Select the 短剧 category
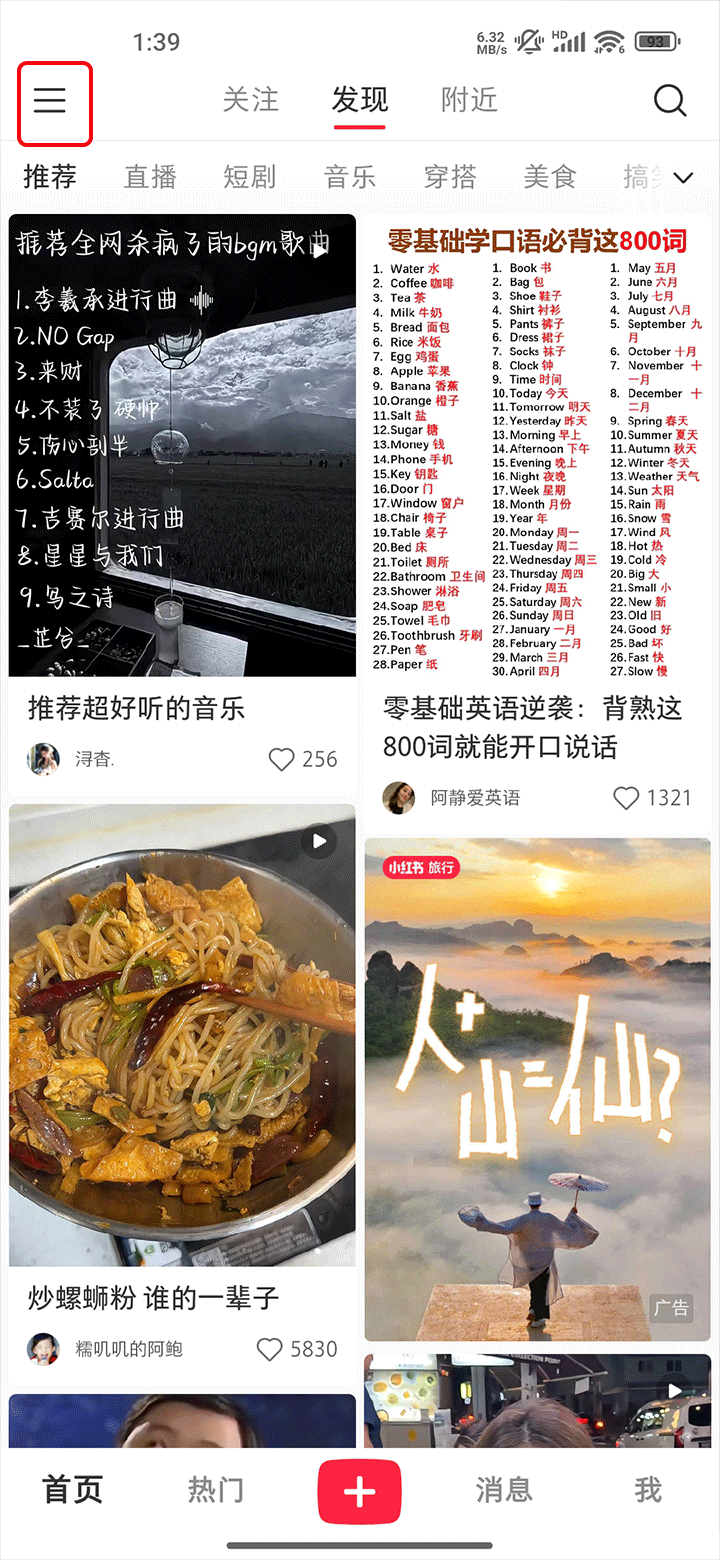Viewport: 720px width, 1560px height. tap(249, 177)
